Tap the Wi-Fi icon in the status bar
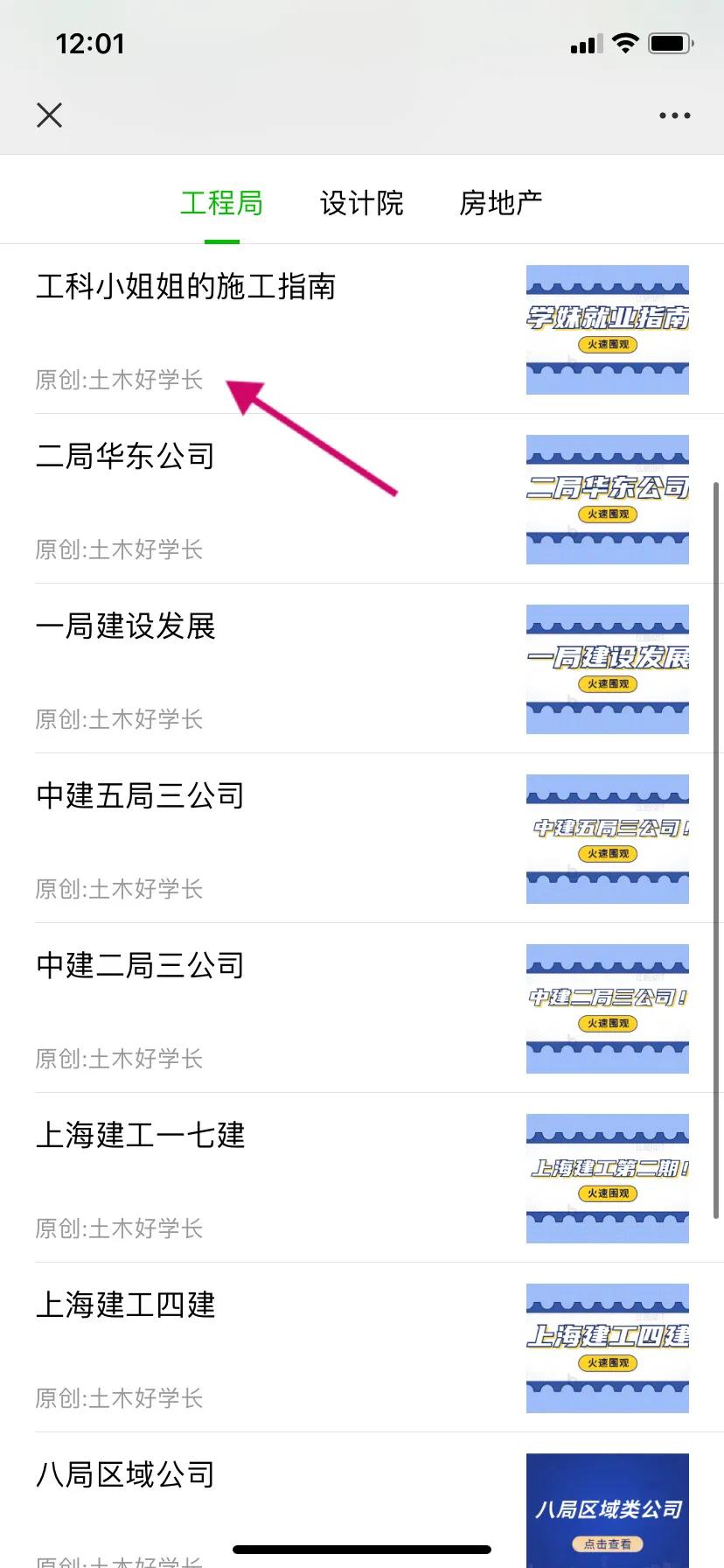Screen dimensions: 724x1568 pos(624,42)
